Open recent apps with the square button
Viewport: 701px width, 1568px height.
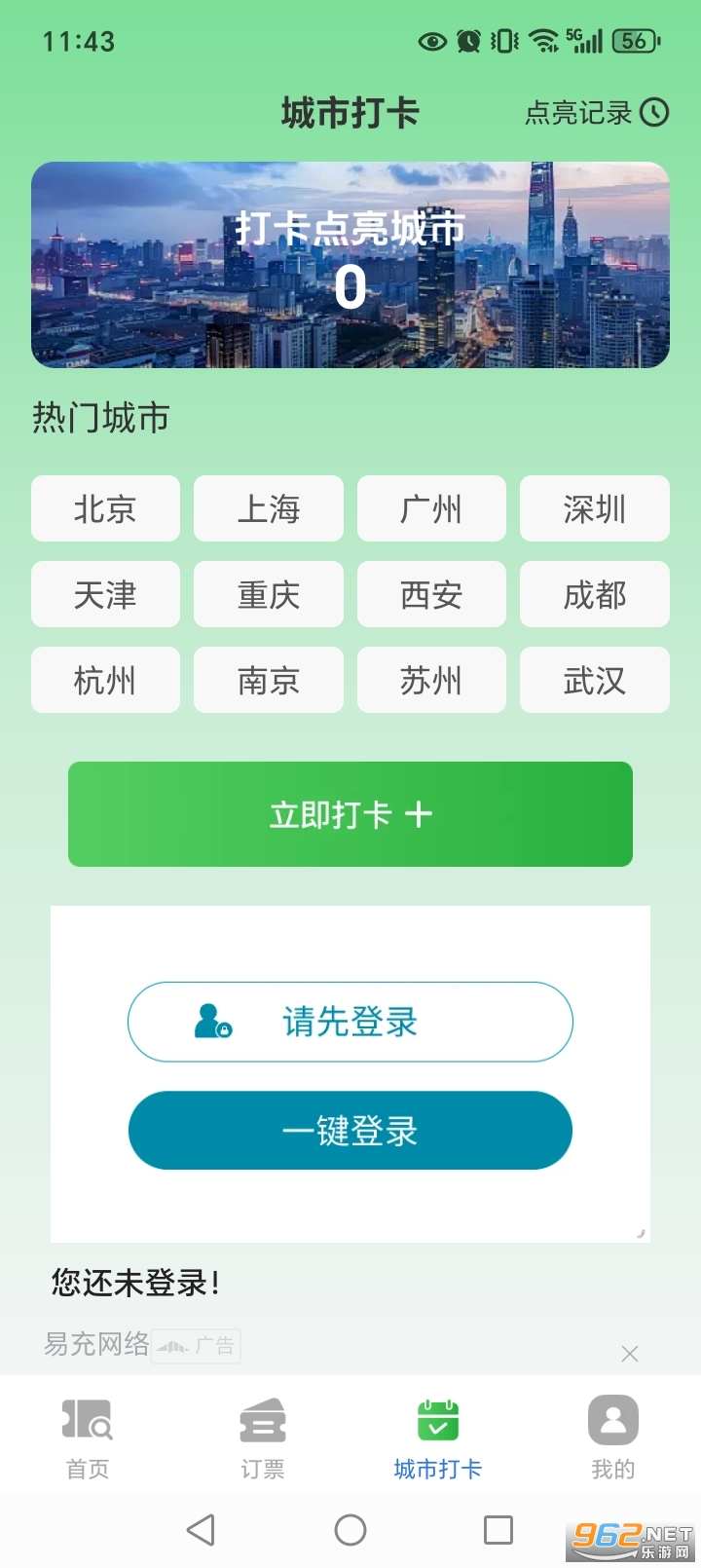pos(498,1529)
